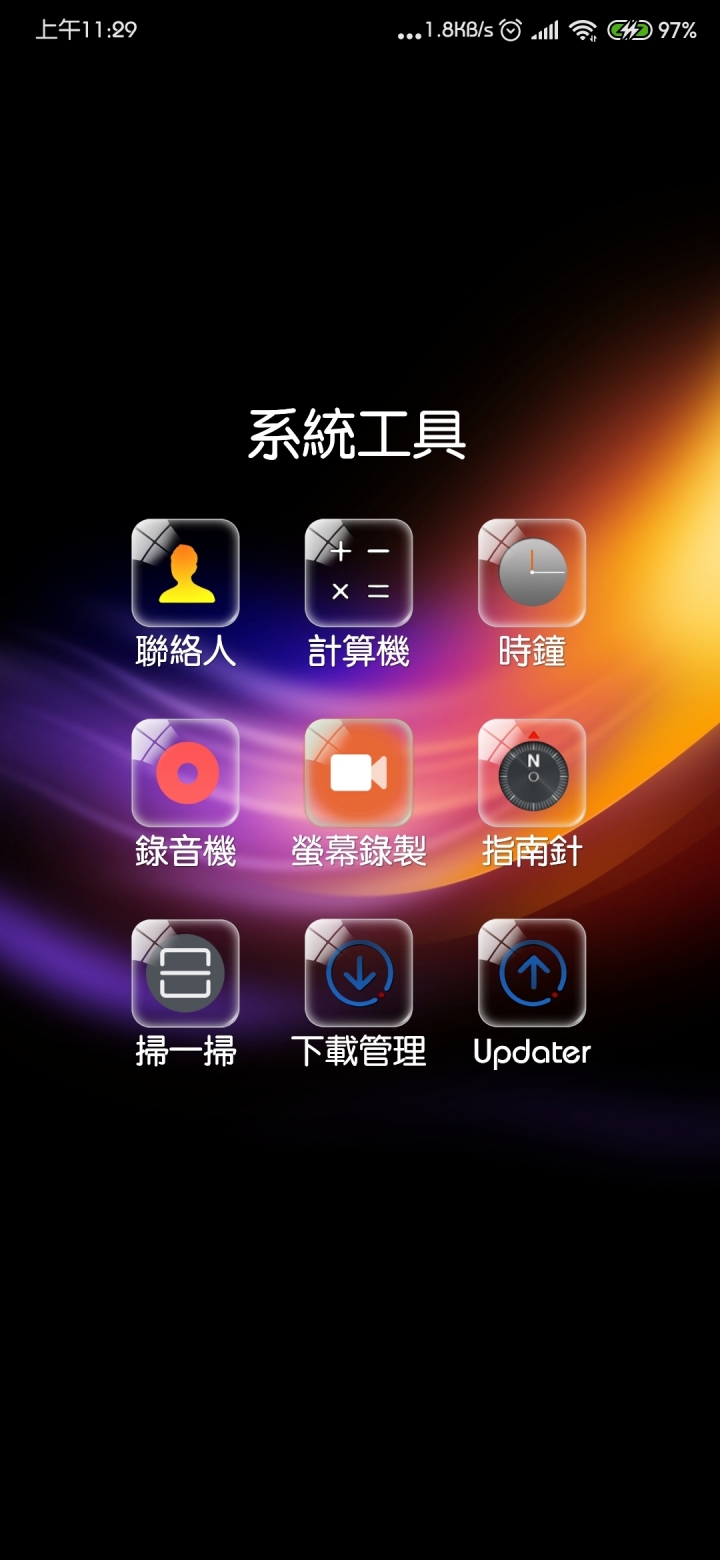This screenshot has height=1560, width=720.
Task: Launch the 指南針 compass app
Action: 532,773
